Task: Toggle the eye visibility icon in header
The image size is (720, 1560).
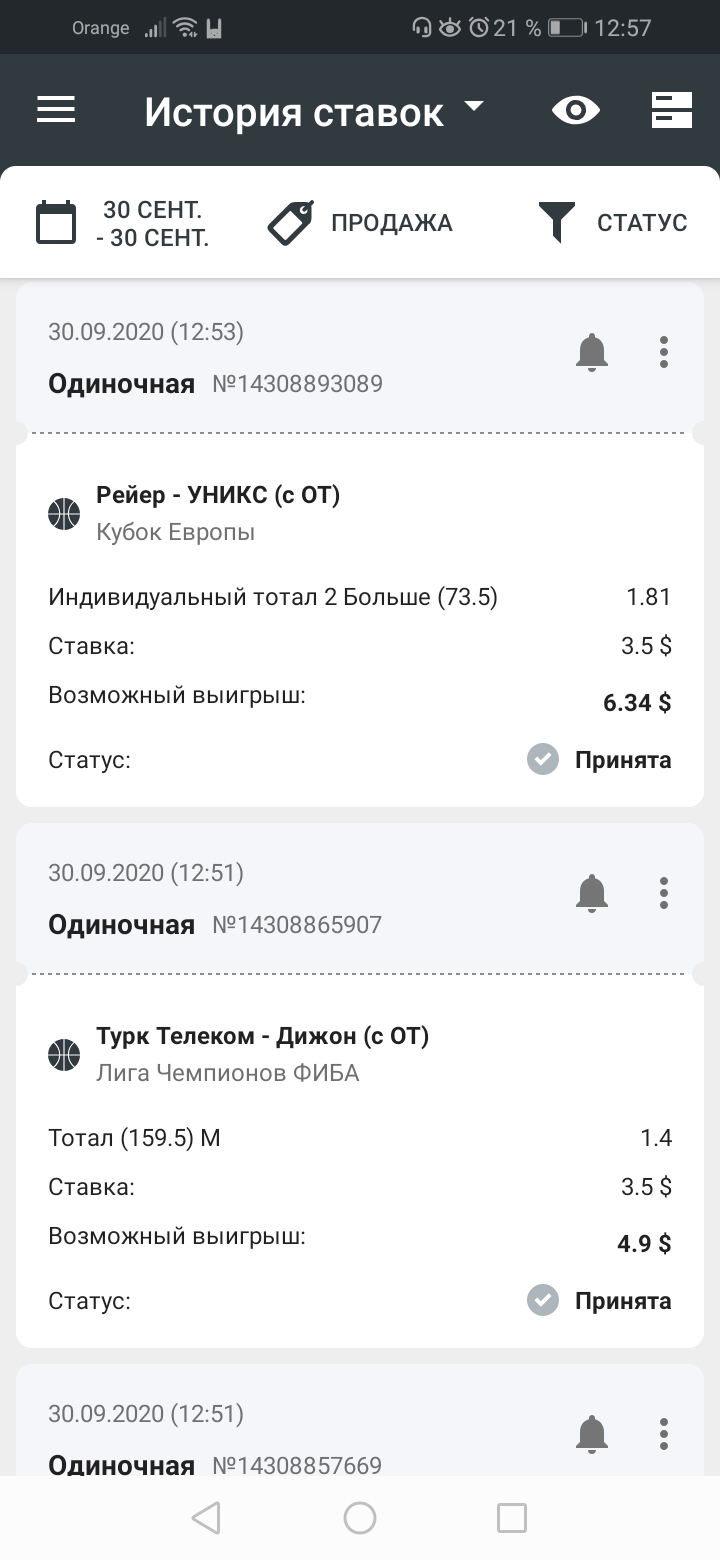Action: coord(576,110)
